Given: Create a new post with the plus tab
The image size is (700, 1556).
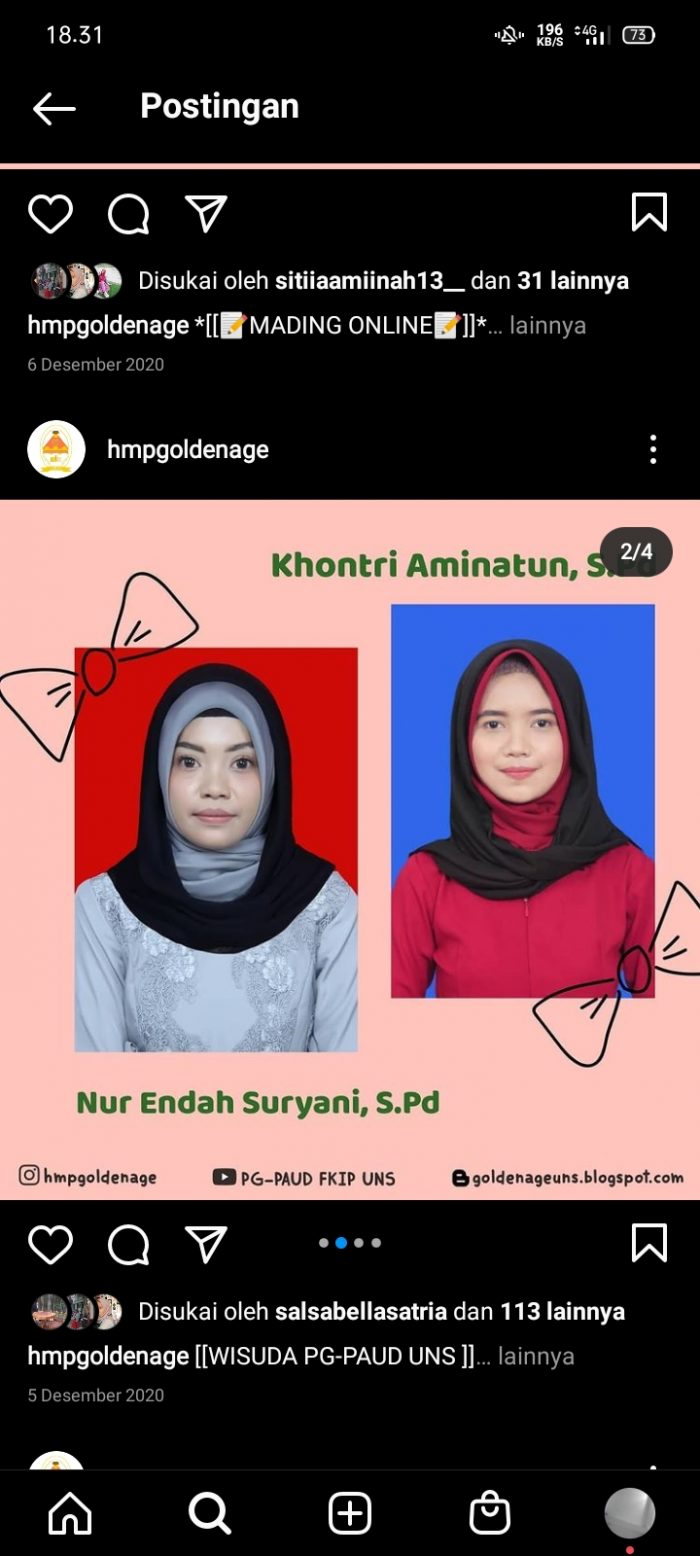Looking at the screenshot, I should [x=350, y=1514].
